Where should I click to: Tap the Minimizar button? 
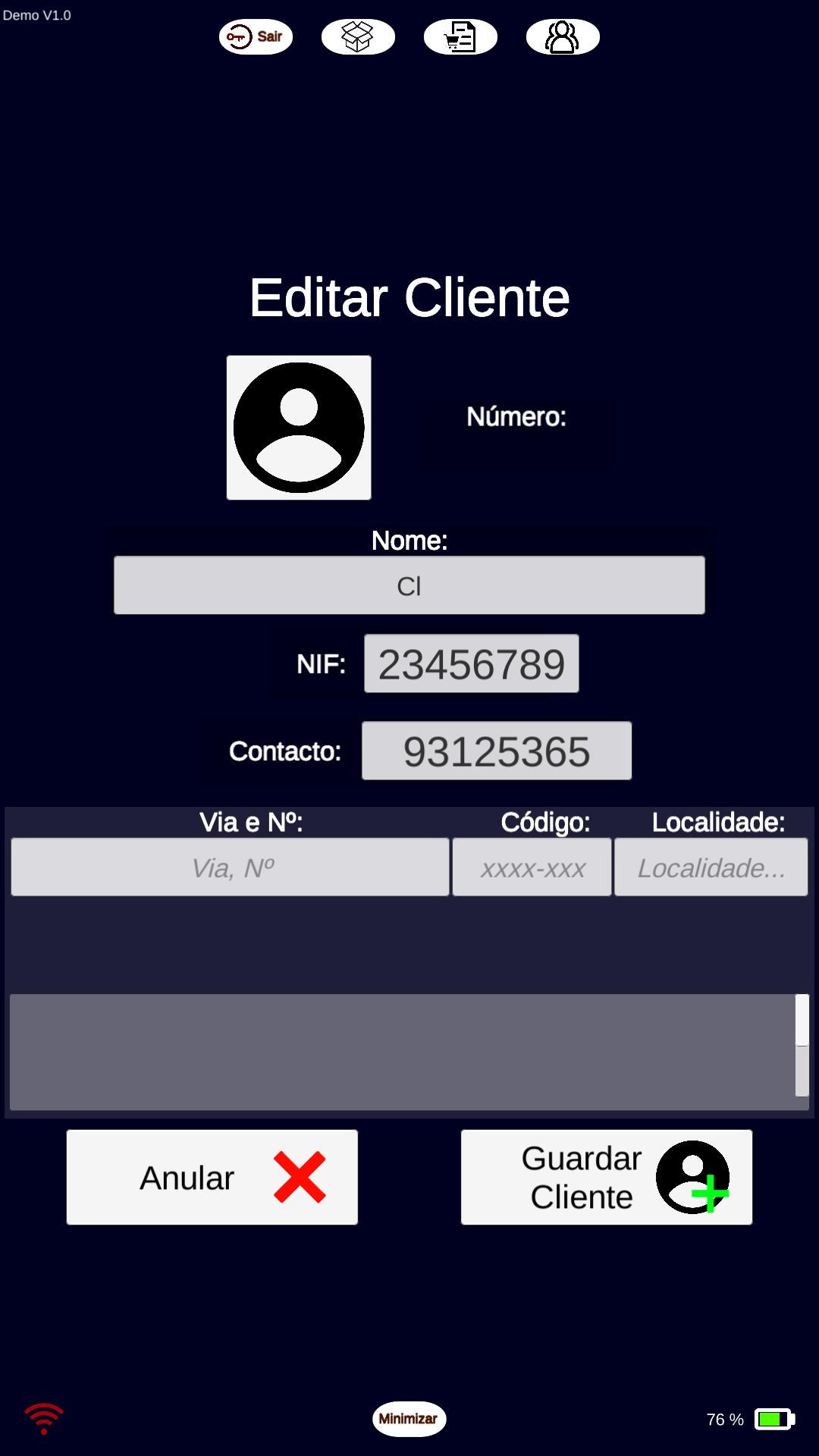(x=409, y=1419)
